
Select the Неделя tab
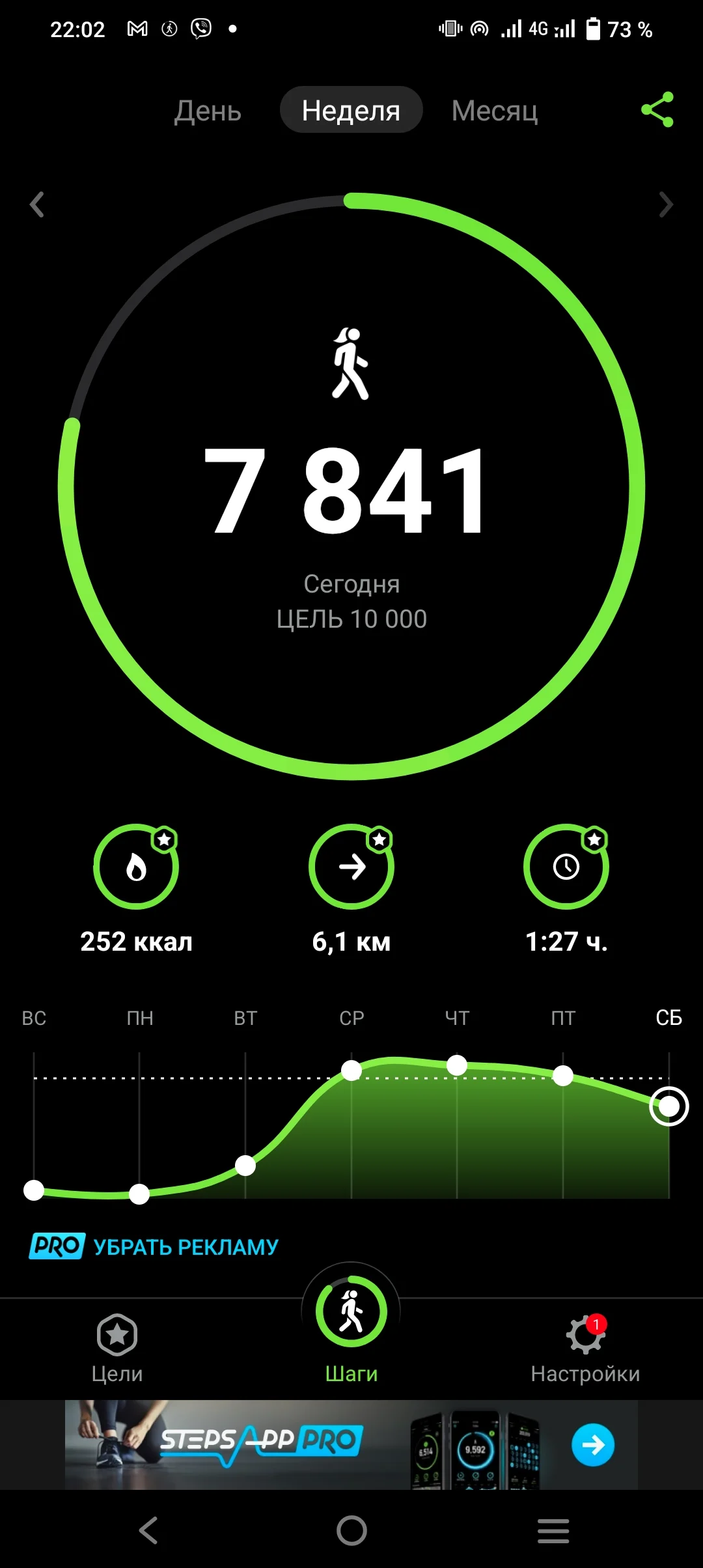click(x=351, y=111)
